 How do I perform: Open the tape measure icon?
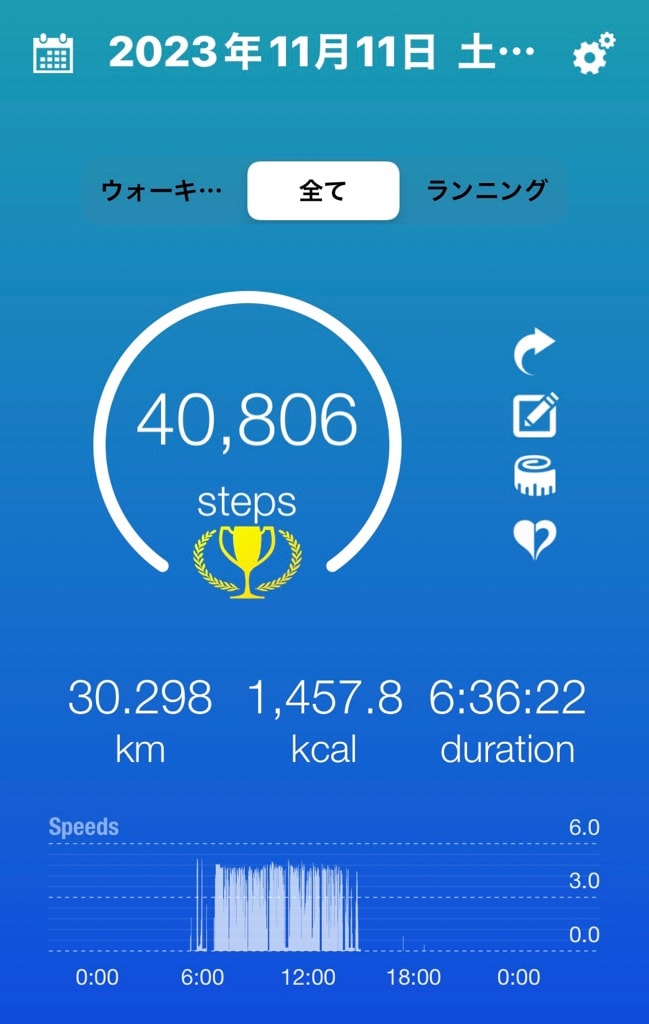tap(535, 477)
